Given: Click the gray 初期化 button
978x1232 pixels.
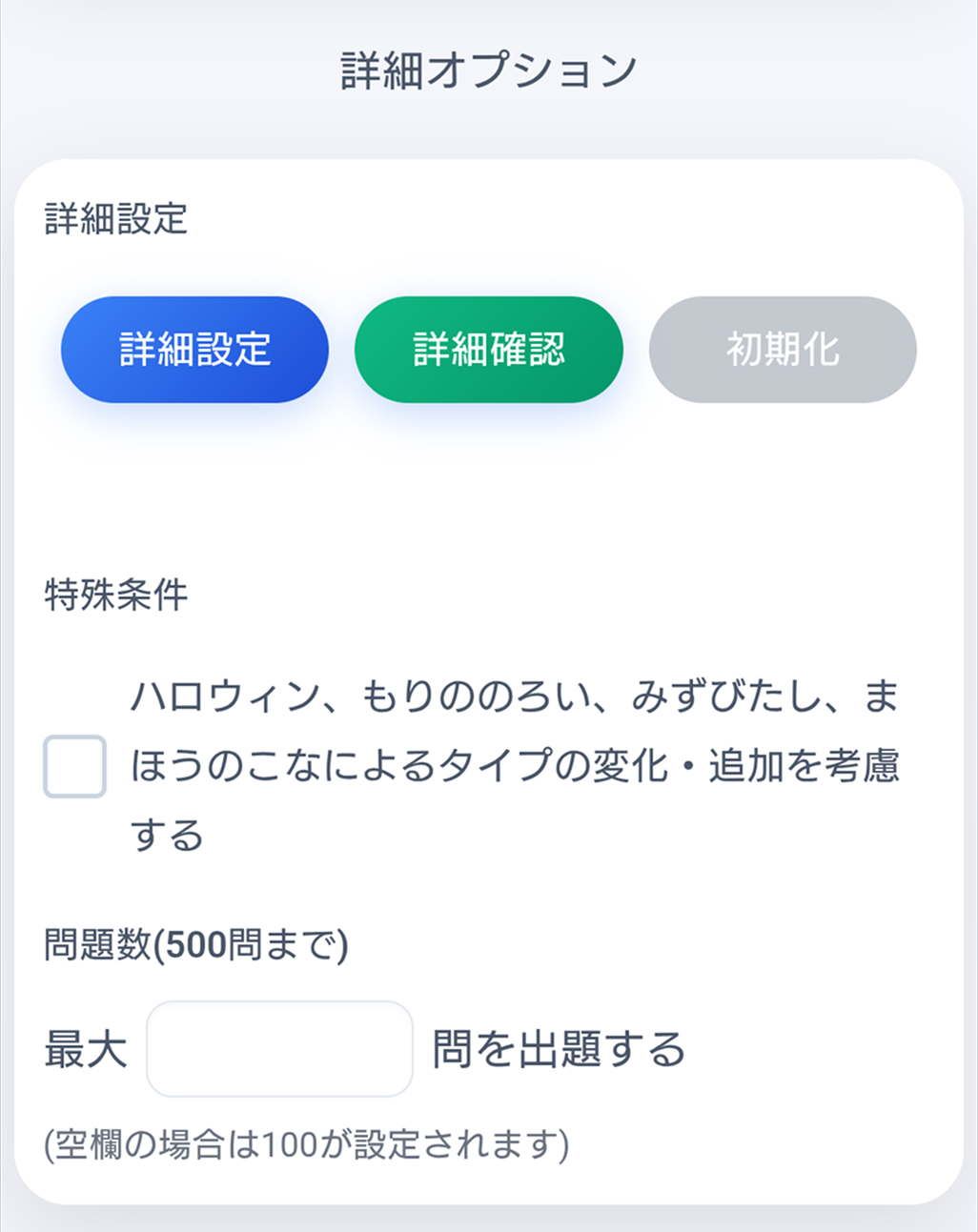Looking at the screenshot, I should pos(782,349).
